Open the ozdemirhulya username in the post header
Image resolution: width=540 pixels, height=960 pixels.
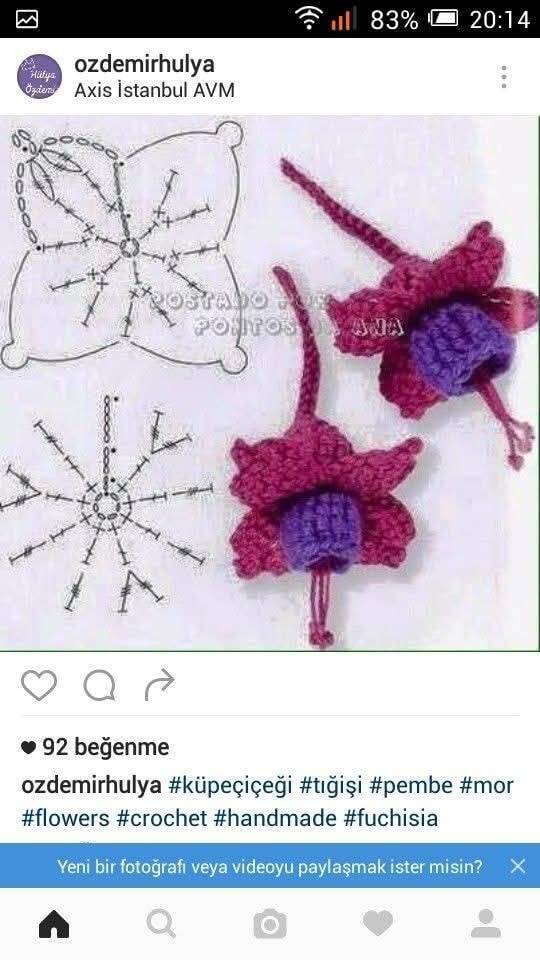point(144,64)
